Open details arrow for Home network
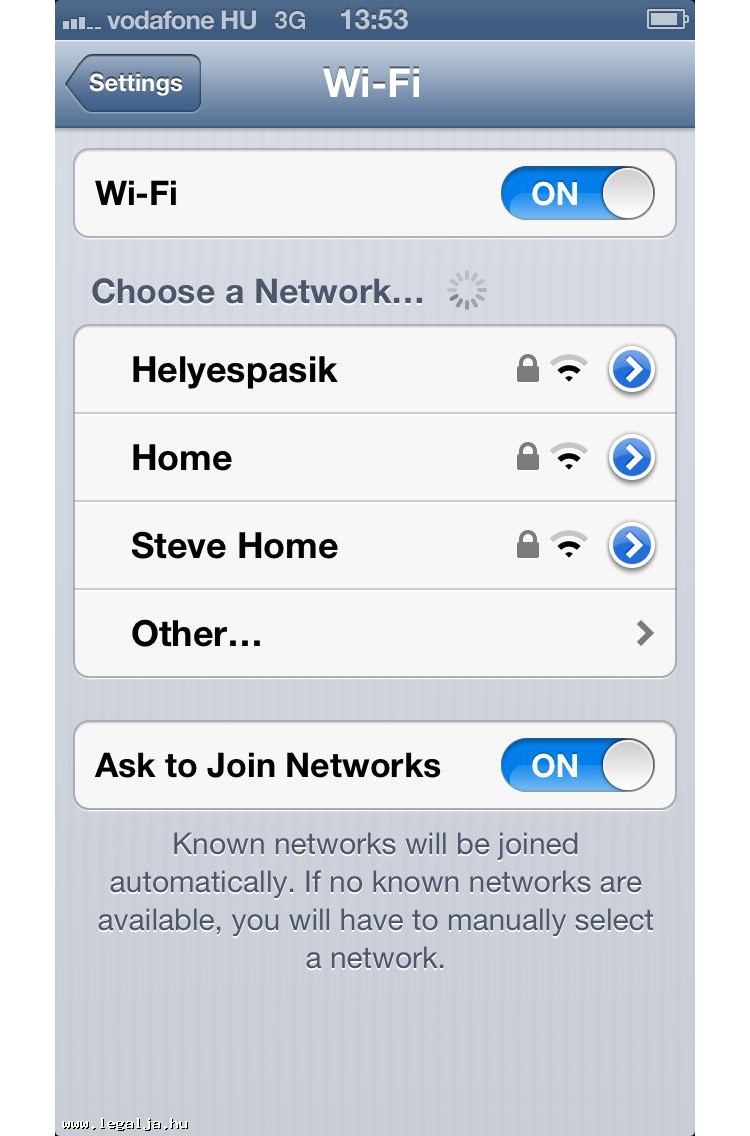The width and height of the screenshot is (750, 1136). click(x=632, y=458)
